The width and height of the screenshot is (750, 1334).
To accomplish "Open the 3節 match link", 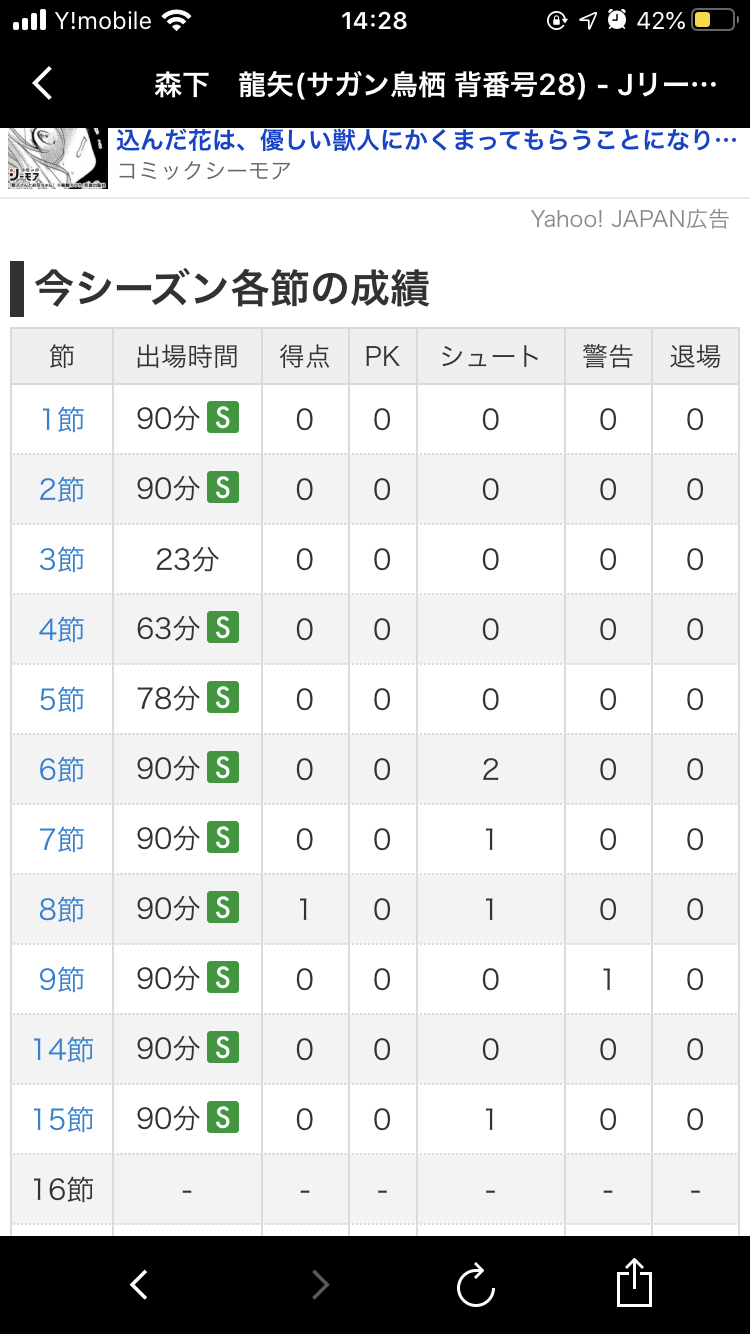I will (x=62, y=560).
